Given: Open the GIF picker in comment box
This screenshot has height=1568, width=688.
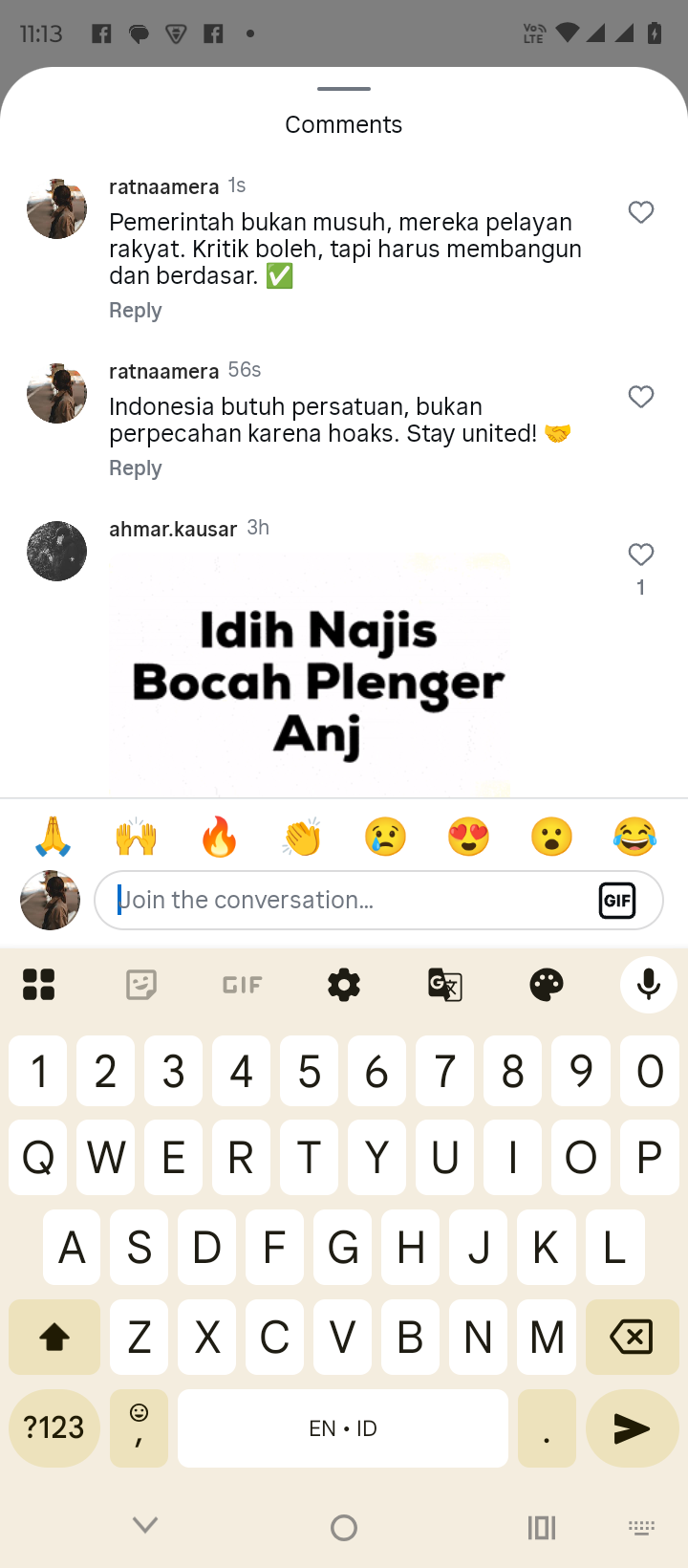Looking at the screenshot, I should tap(617, 900).
